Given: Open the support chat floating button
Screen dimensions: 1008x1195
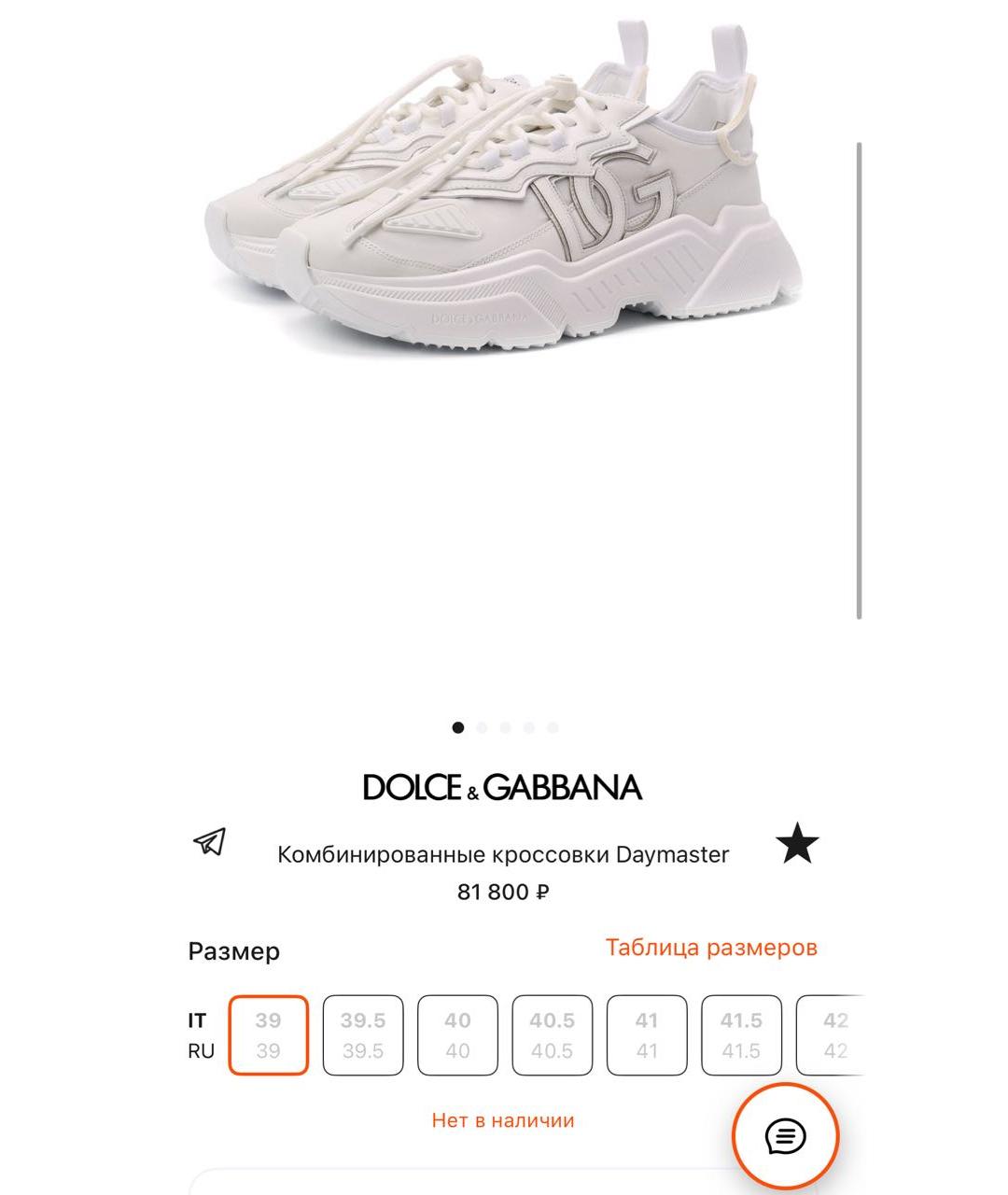Looking at the screenshot, I should [785, 1136].
